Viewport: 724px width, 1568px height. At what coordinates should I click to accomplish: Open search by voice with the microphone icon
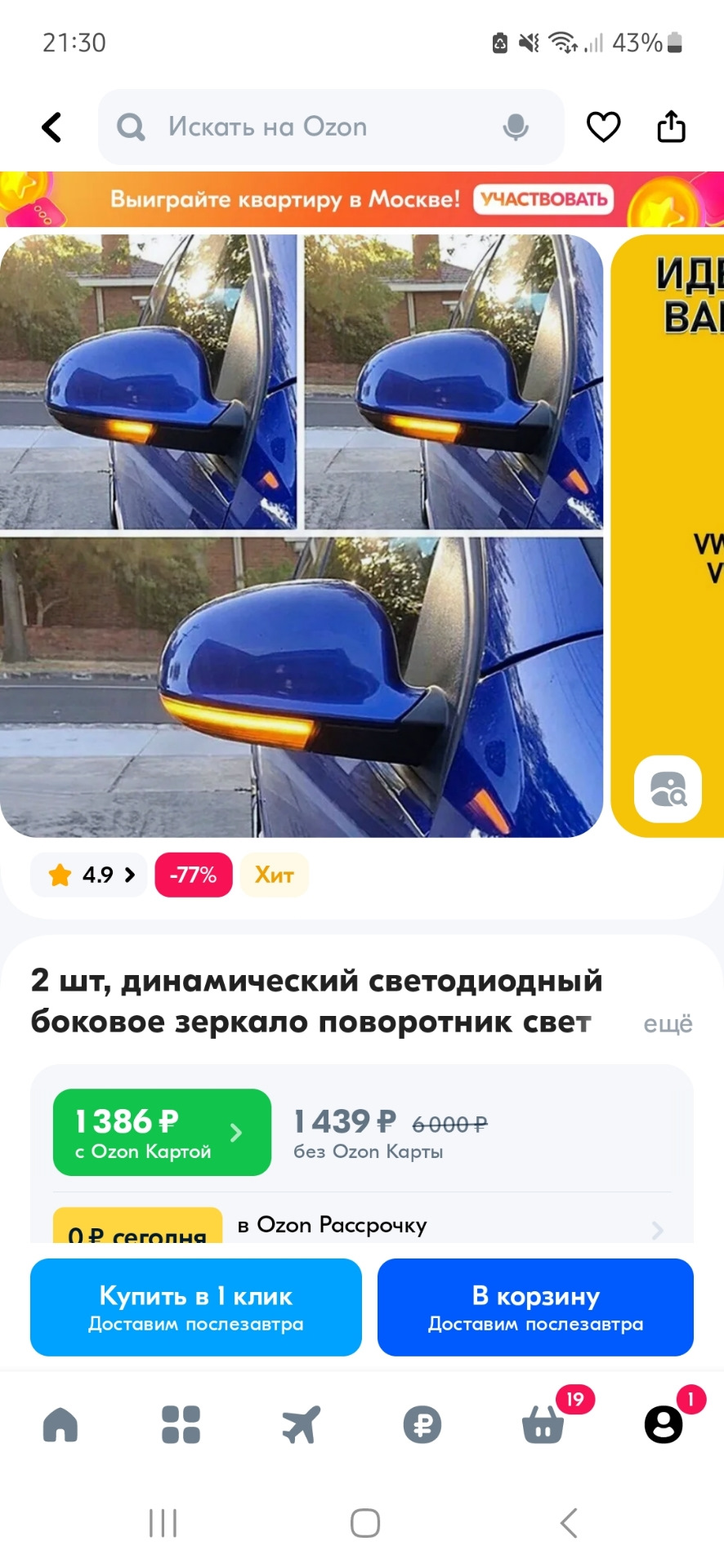514,127
